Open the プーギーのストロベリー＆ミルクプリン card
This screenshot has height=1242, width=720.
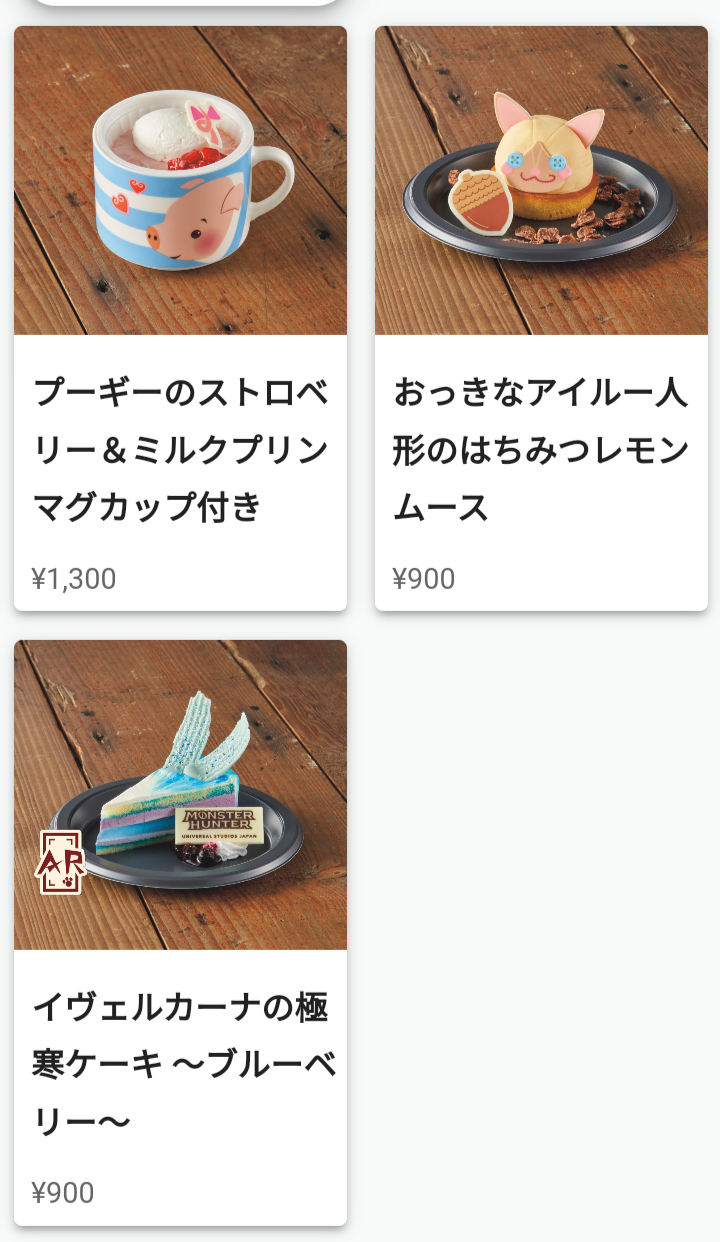180,318
